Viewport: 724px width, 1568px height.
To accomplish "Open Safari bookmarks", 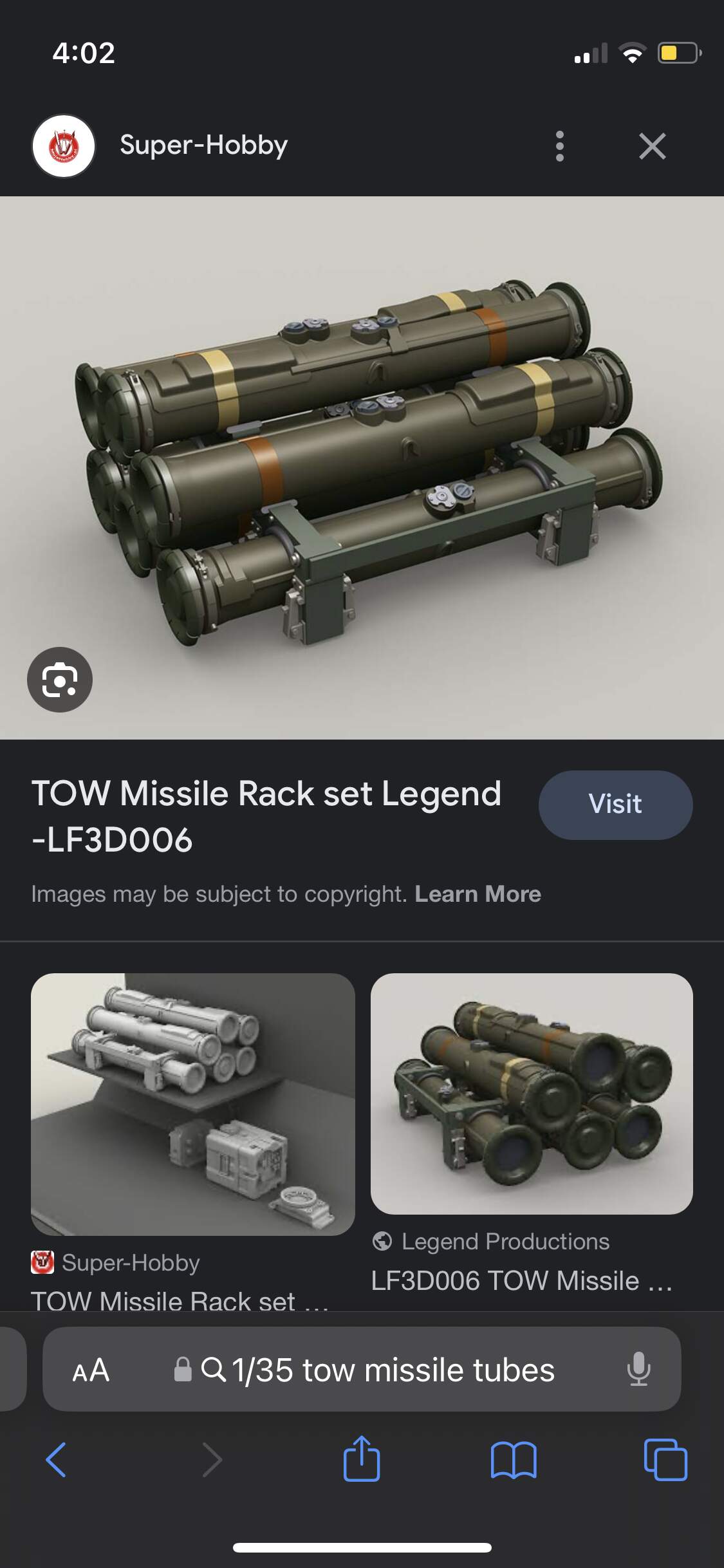I will [514, 1460].
